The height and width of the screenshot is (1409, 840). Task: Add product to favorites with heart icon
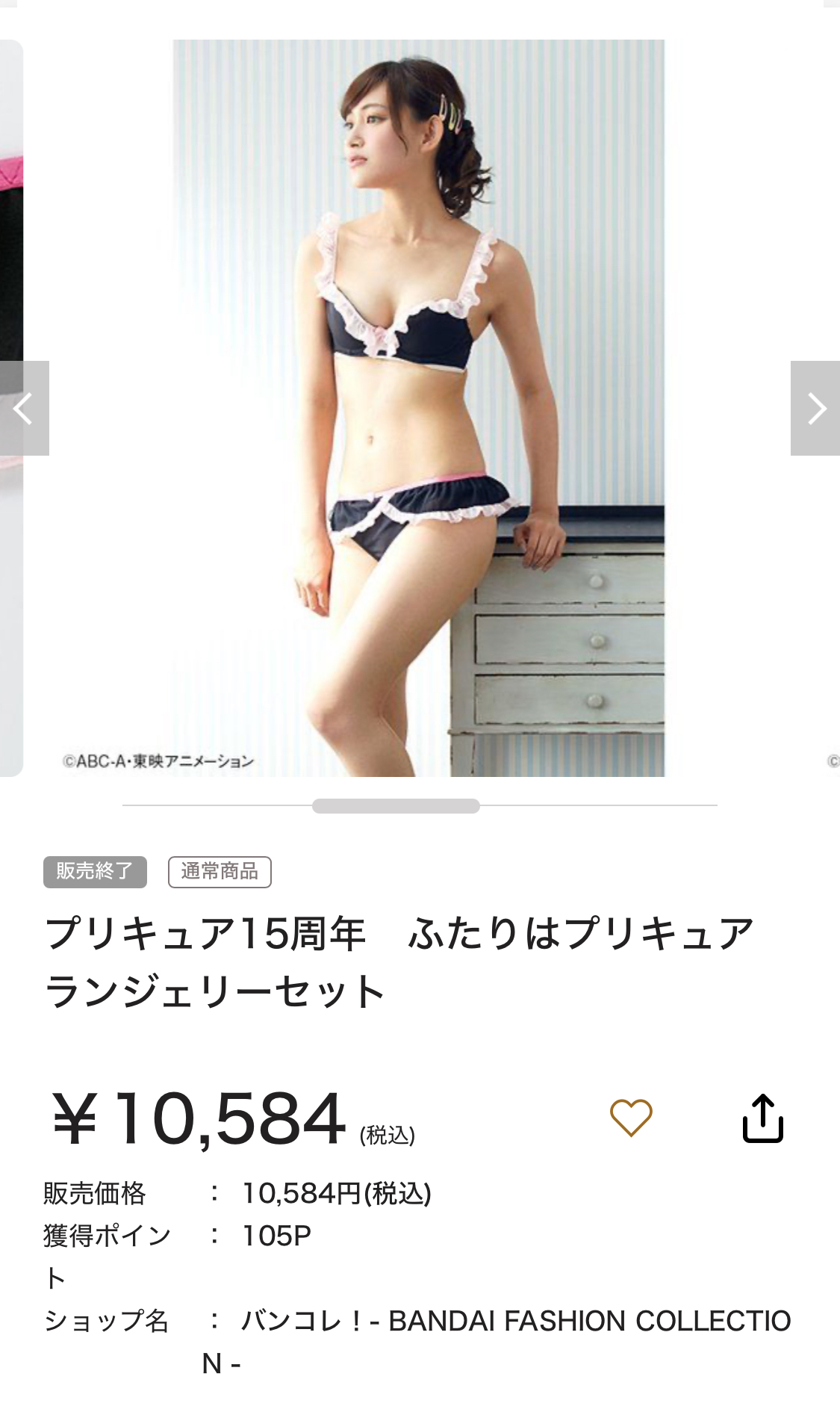point(631,1118)
